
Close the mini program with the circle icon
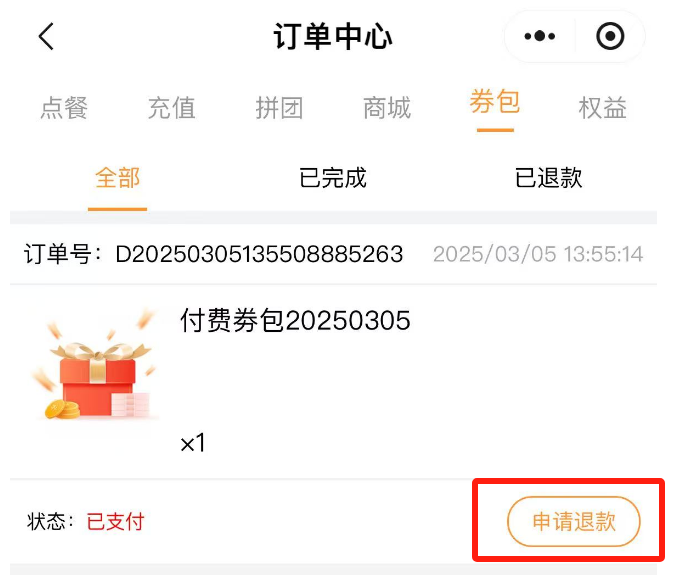click(610, 37)
